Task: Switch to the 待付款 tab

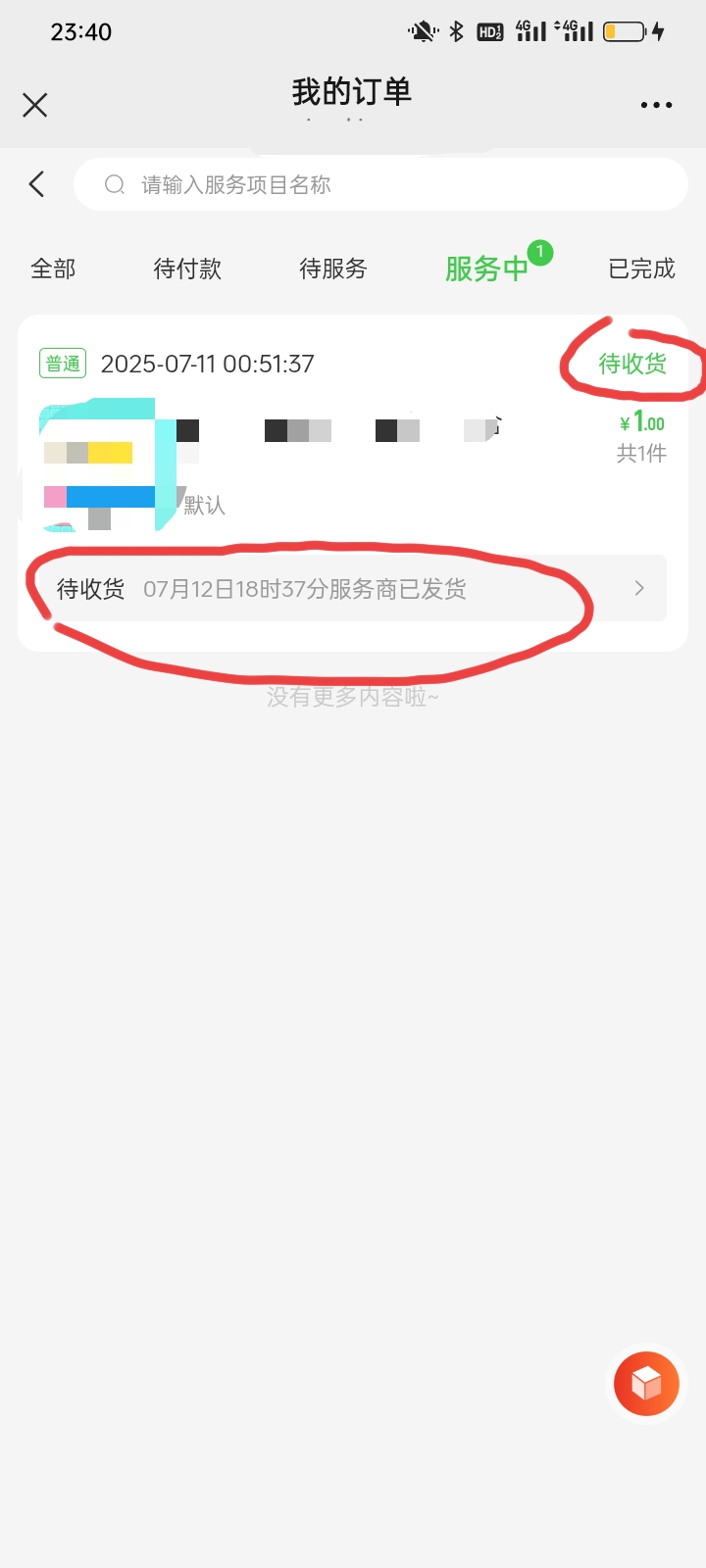Action: 187,269
